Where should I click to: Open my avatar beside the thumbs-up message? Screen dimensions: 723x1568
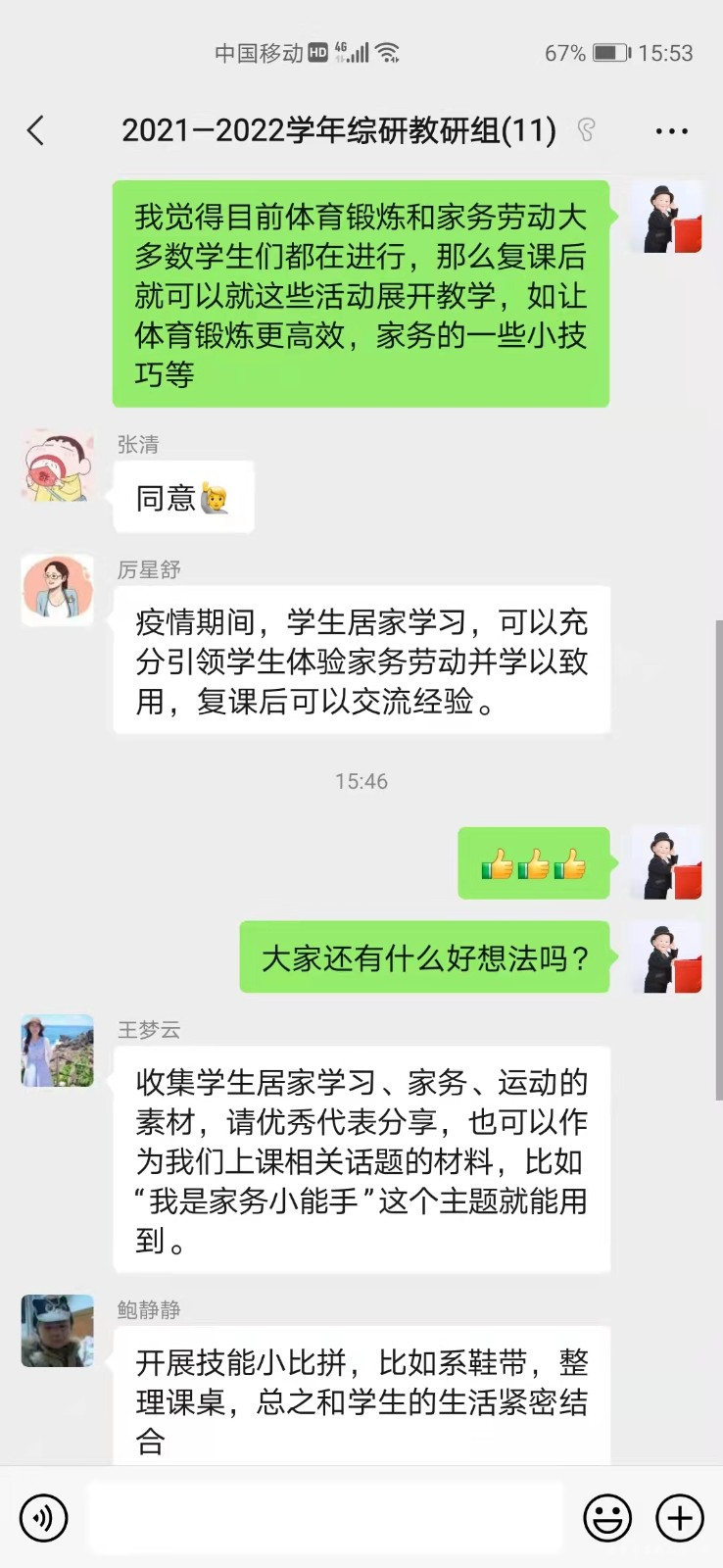[x=666, y=863]
